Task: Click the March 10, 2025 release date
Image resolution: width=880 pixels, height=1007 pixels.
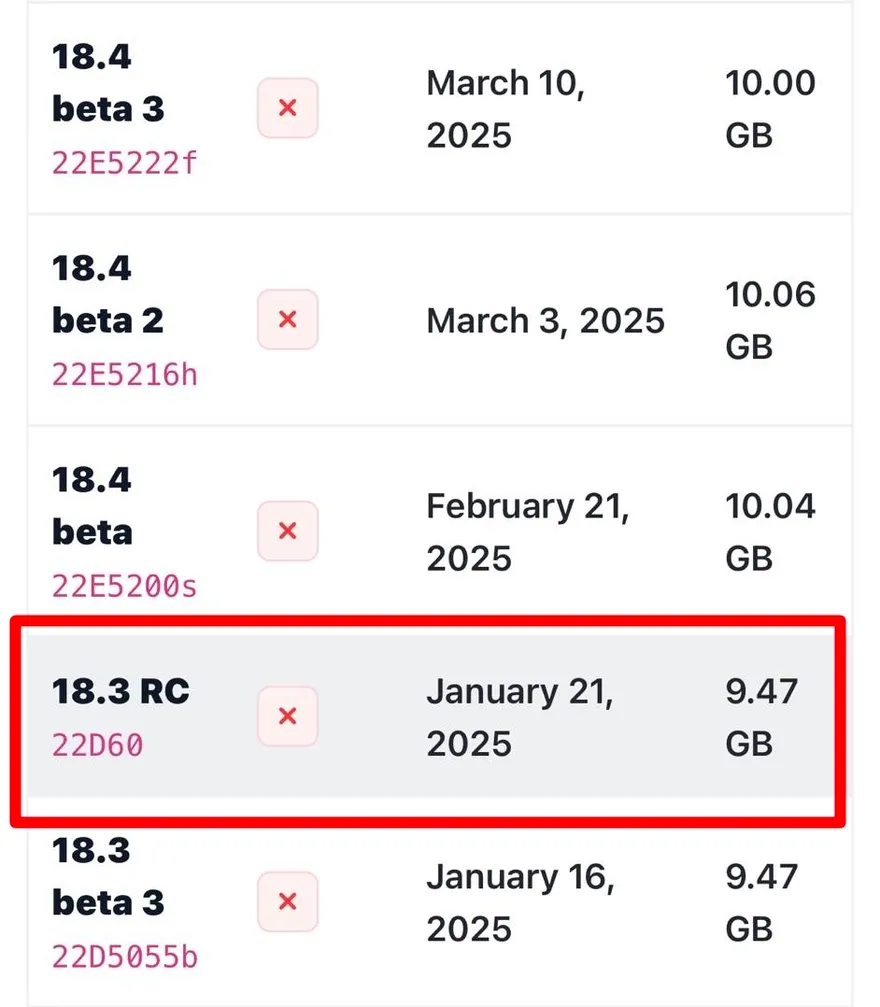Action: coord(506,108)
